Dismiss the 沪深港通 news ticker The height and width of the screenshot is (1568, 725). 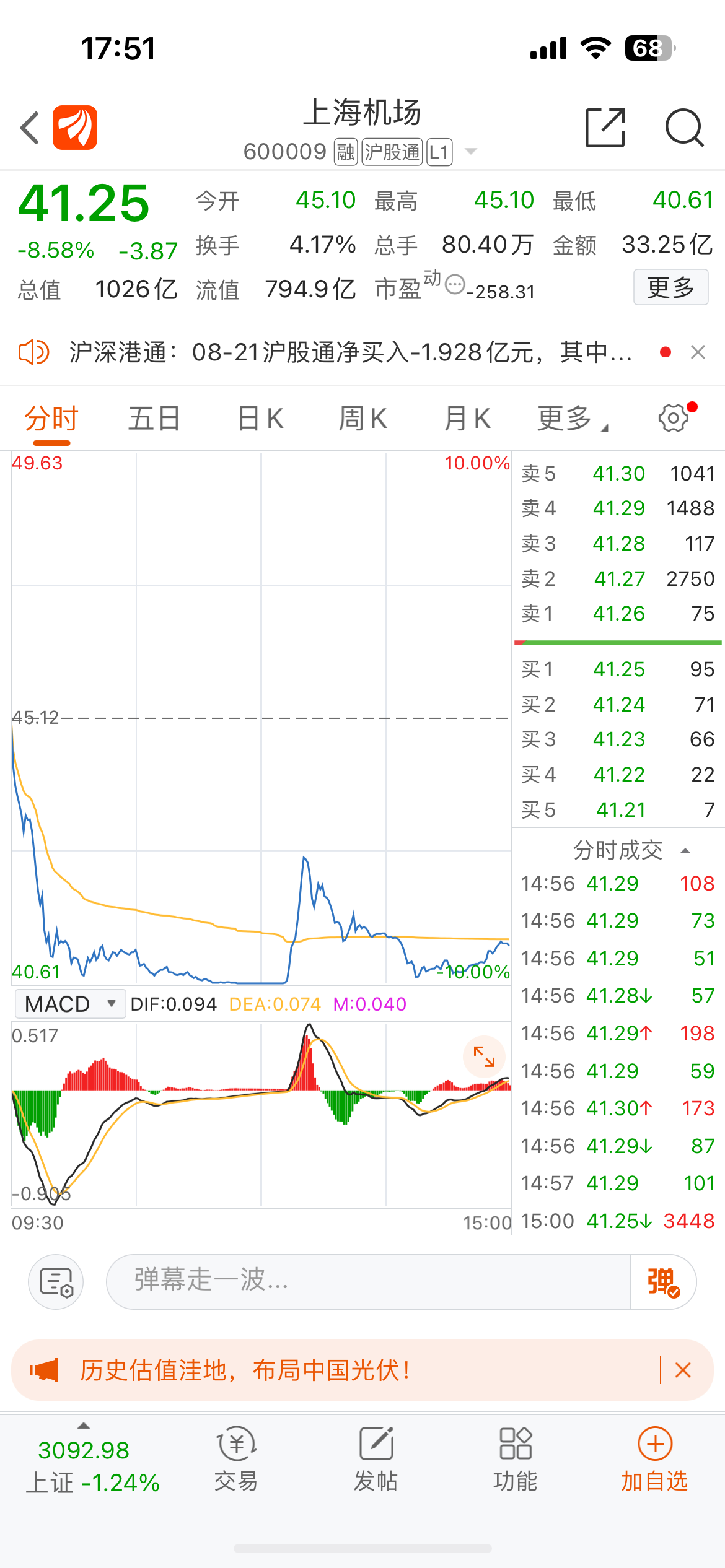tap(698, 352)
